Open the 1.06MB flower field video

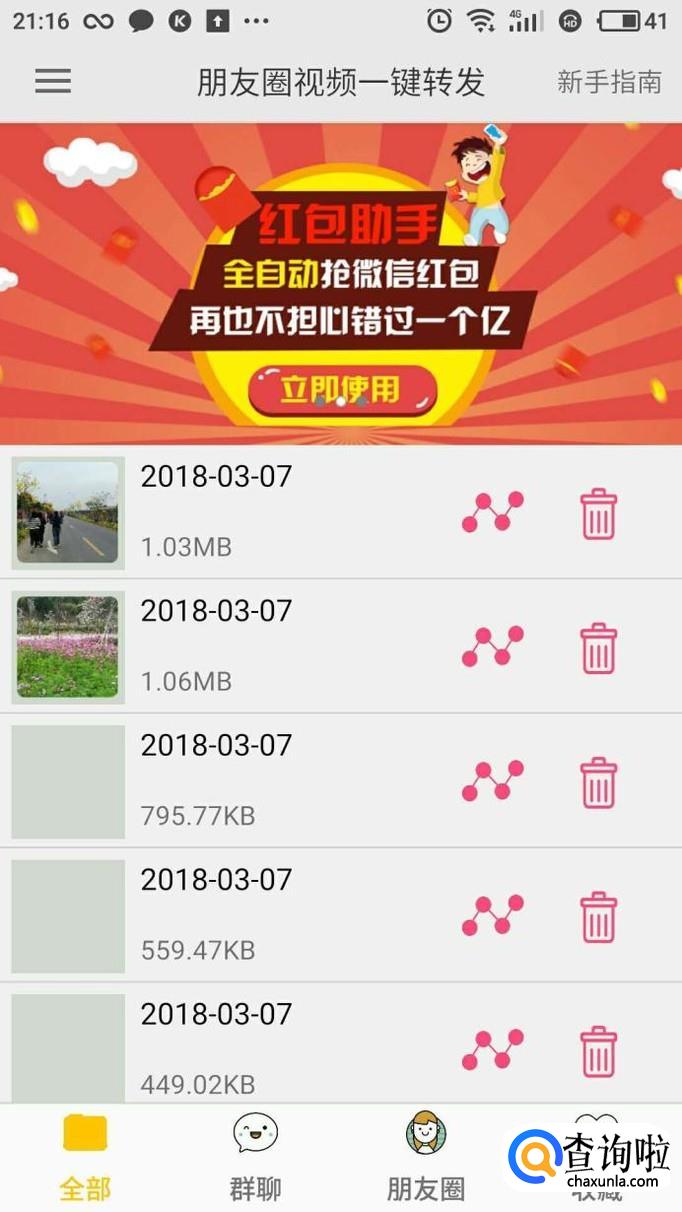(x=68, y=647)
